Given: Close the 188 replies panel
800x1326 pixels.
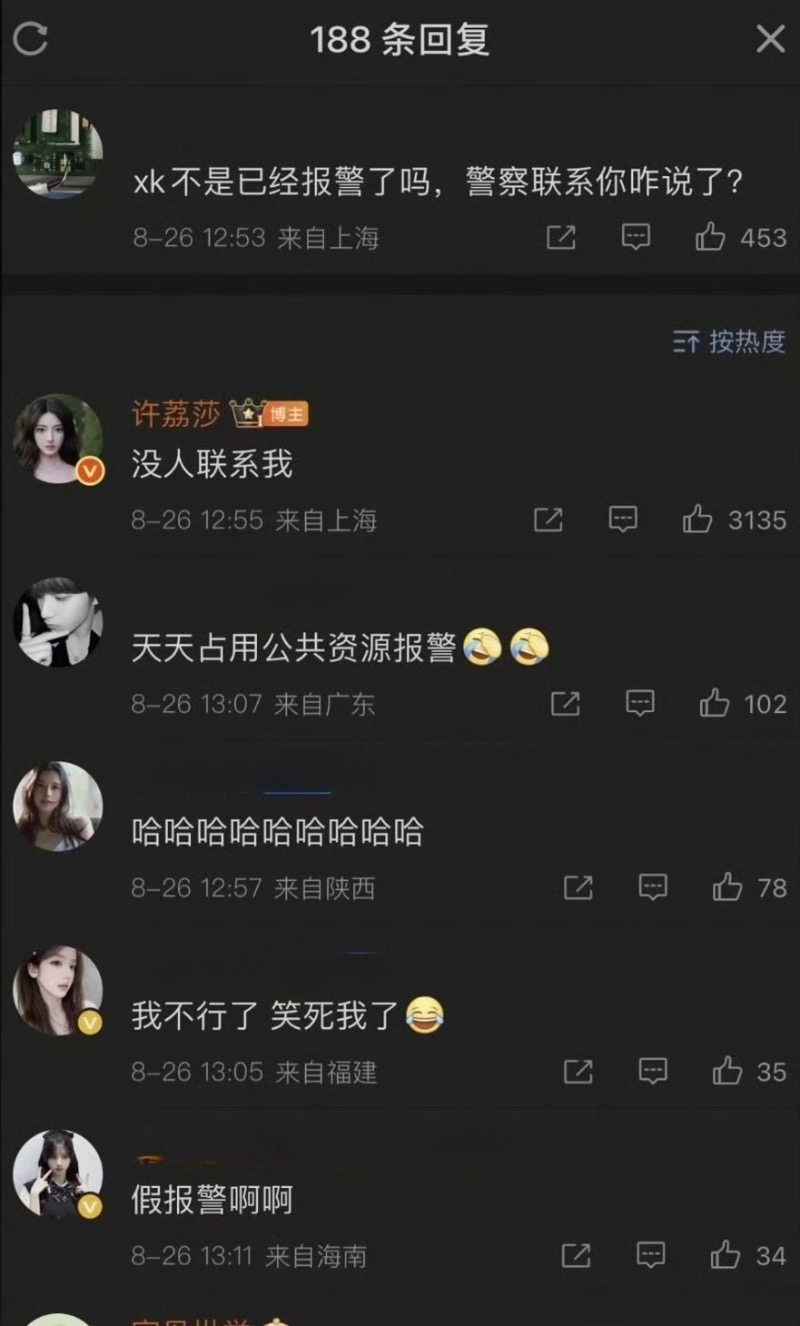Looking at the screenshot, I should [770, 39].
